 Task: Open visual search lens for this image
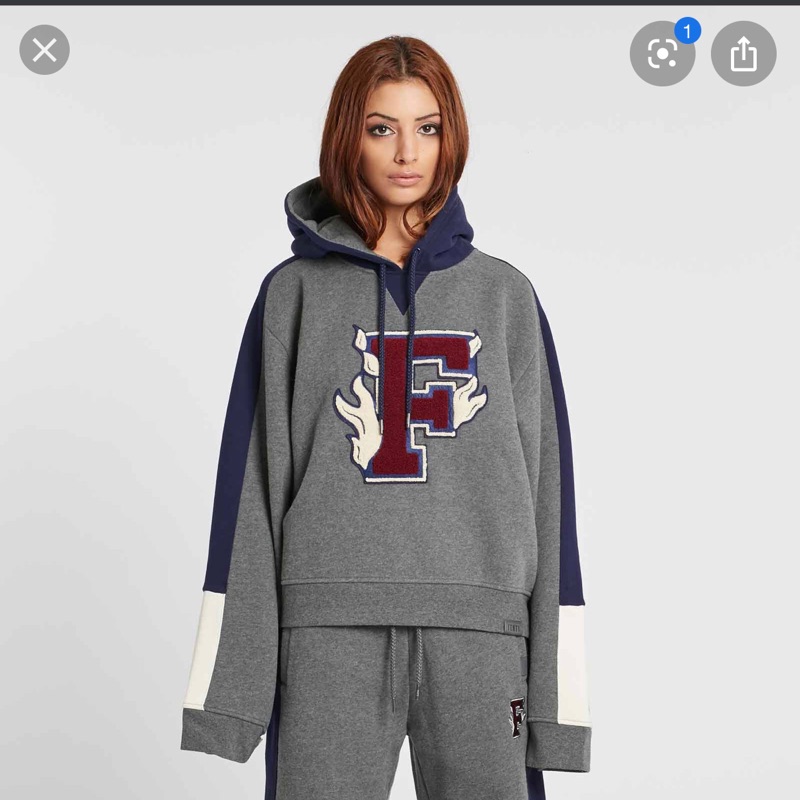[662, 53]
